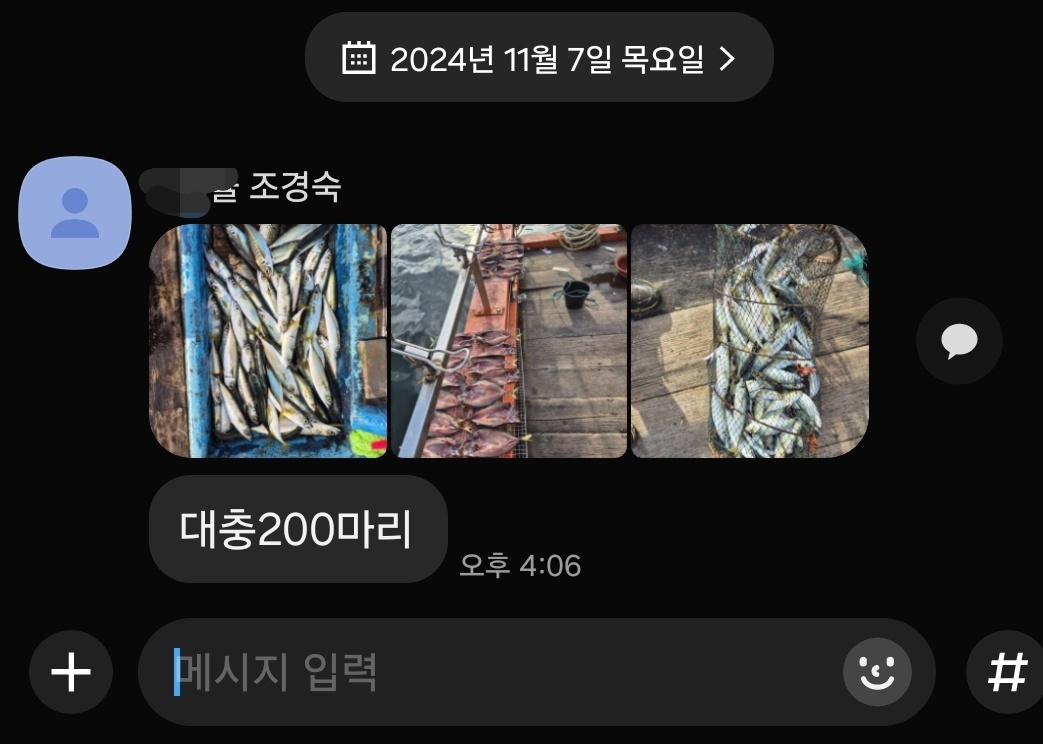The height and width of the screenshot is (744, 1043).
Task: Open the date picker for 2024년 11월 7일 목요일
Action: pos(539,59)
